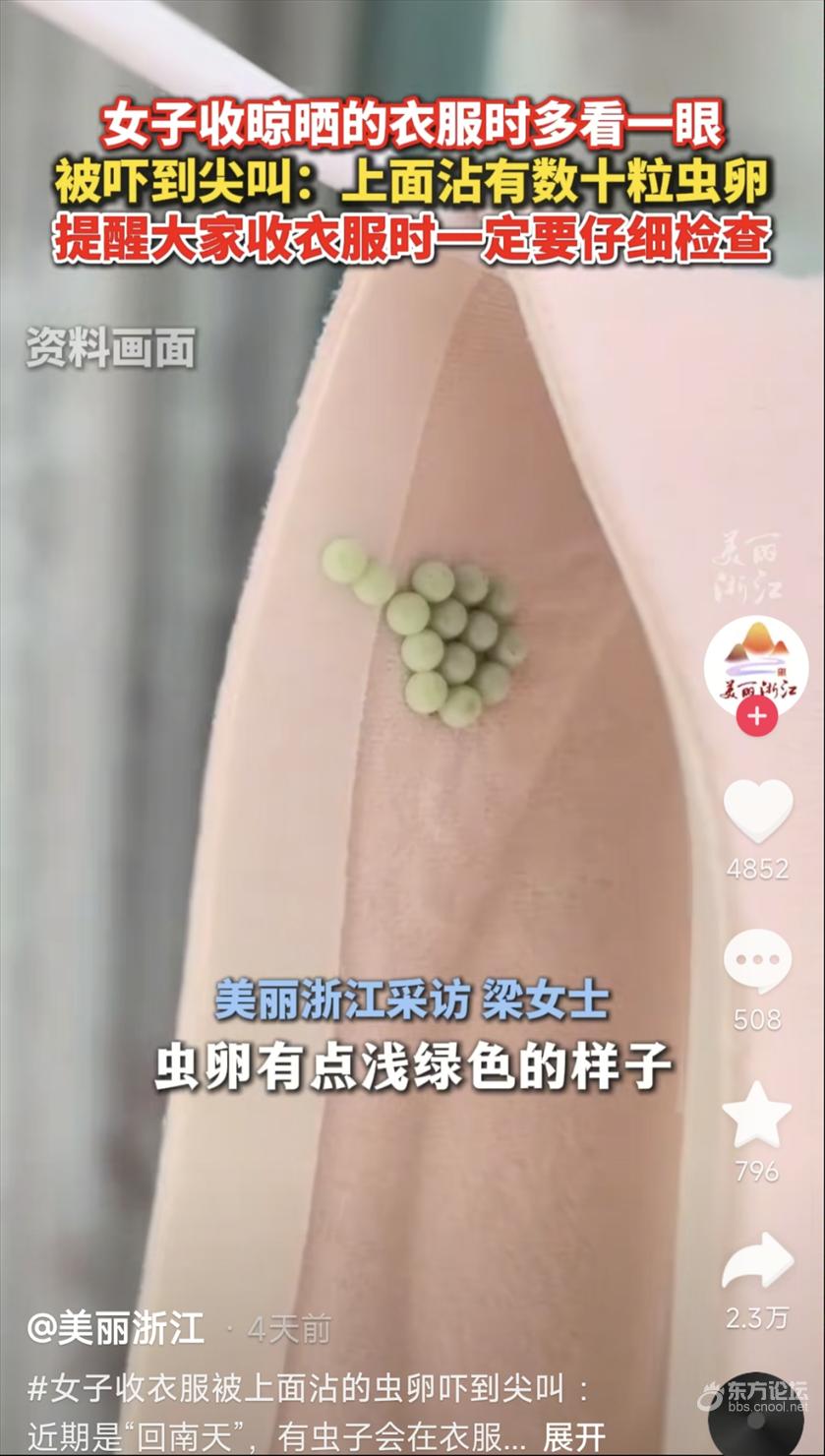825x1456 pixels.
Task: Open the @美丽浙江 username link
Action: point(115,1328)
